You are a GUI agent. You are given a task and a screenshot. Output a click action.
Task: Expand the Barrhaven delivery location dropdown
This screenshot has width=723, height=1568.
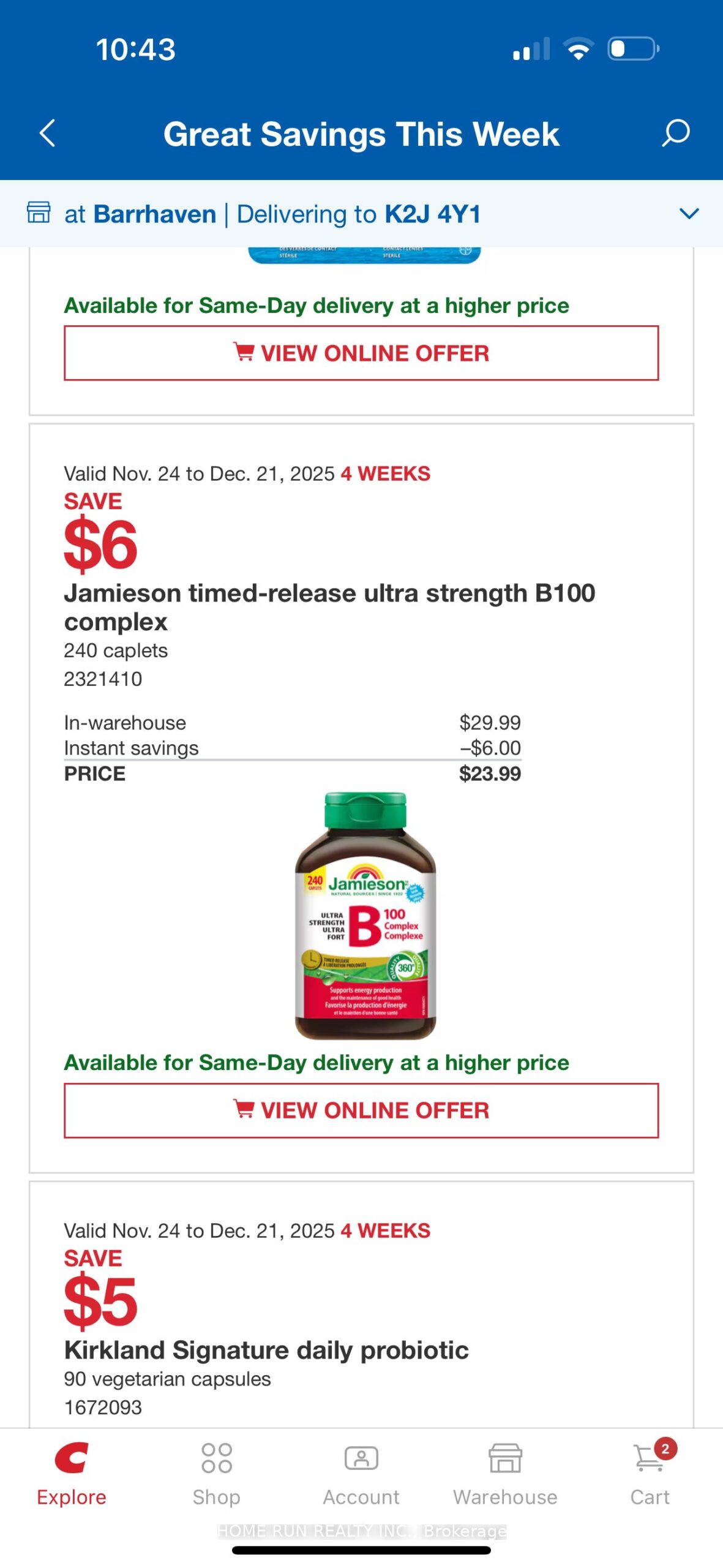(689, 214)
